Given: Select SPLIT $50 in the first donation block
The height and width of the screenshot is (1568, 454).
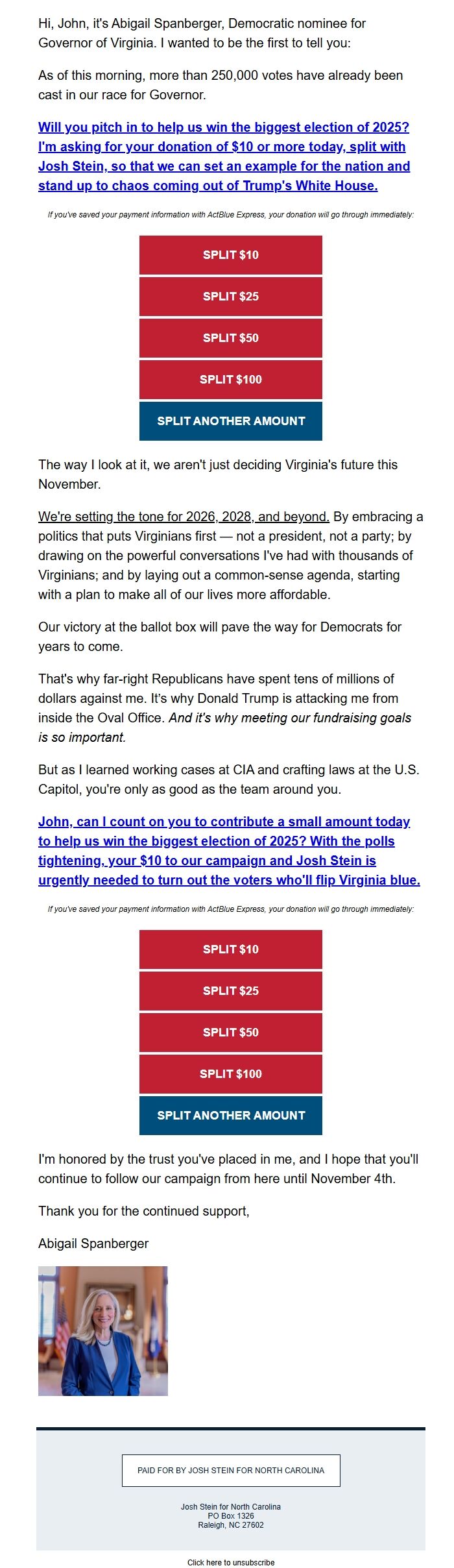Looking at the screenshot, I should tap(230, 338).
